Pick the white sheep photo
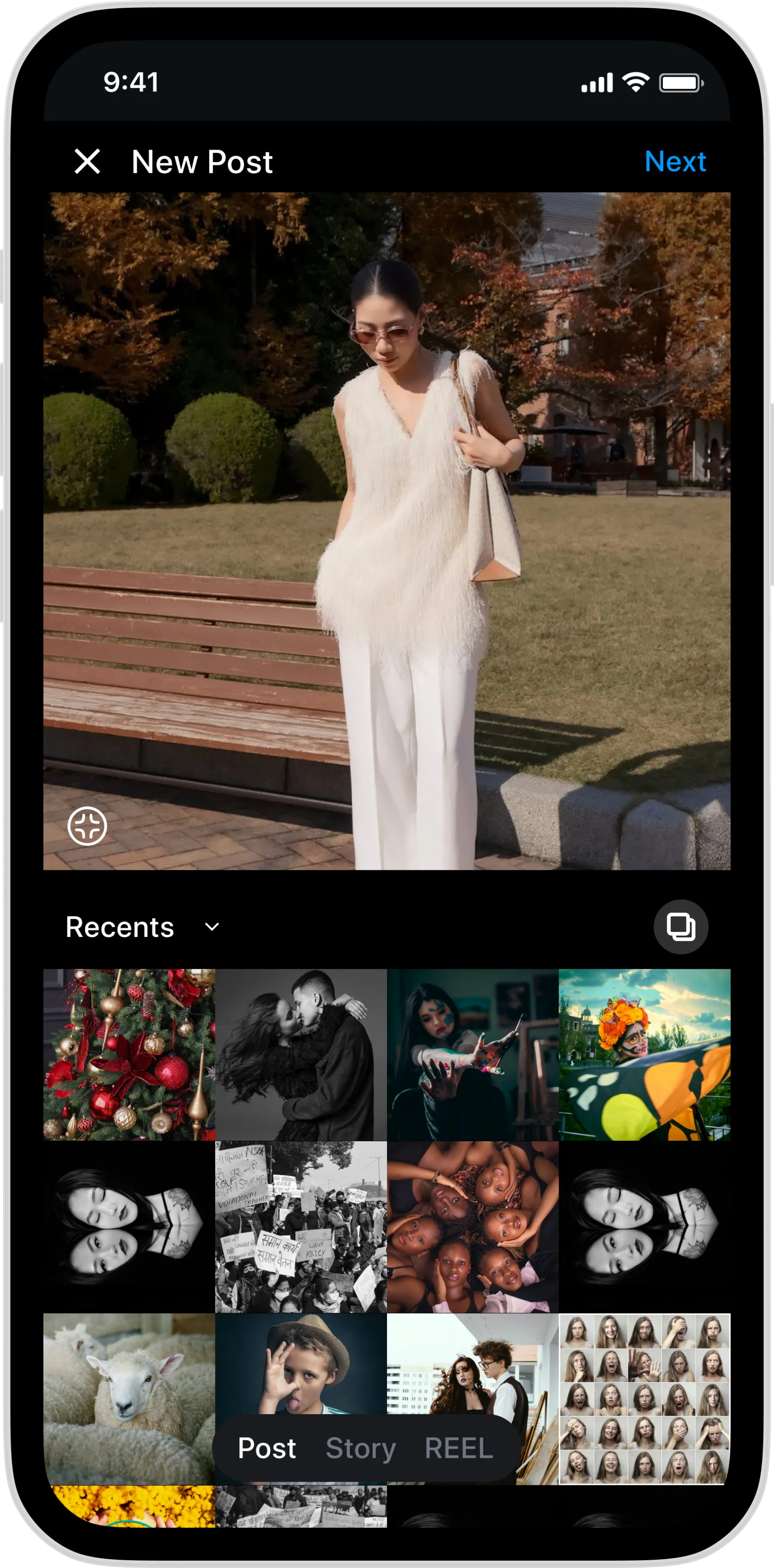The height and width of the screenshot is (1568, 774). point(129,1394)
